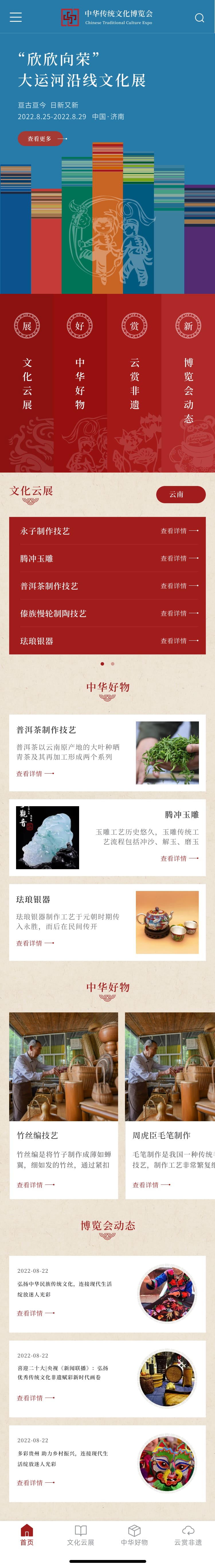Image resolution: width=215 pixels, height=1568 pixels.
Task: Open the 普洱茶制作技艺 product card
Action: [107, 752]
